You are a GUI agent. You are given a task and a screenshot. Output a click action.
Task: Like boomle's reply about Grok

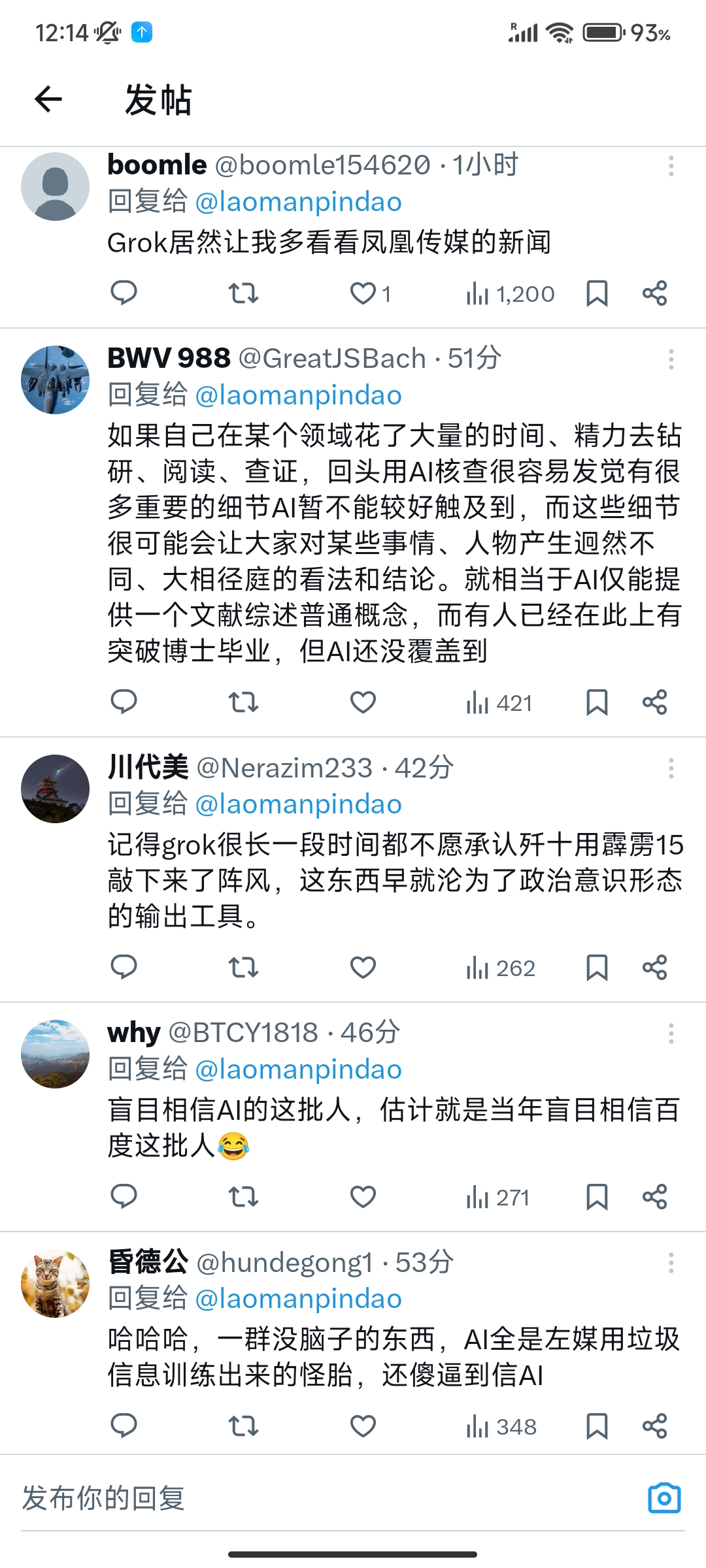pyautogui.click(x=363, y=293)
